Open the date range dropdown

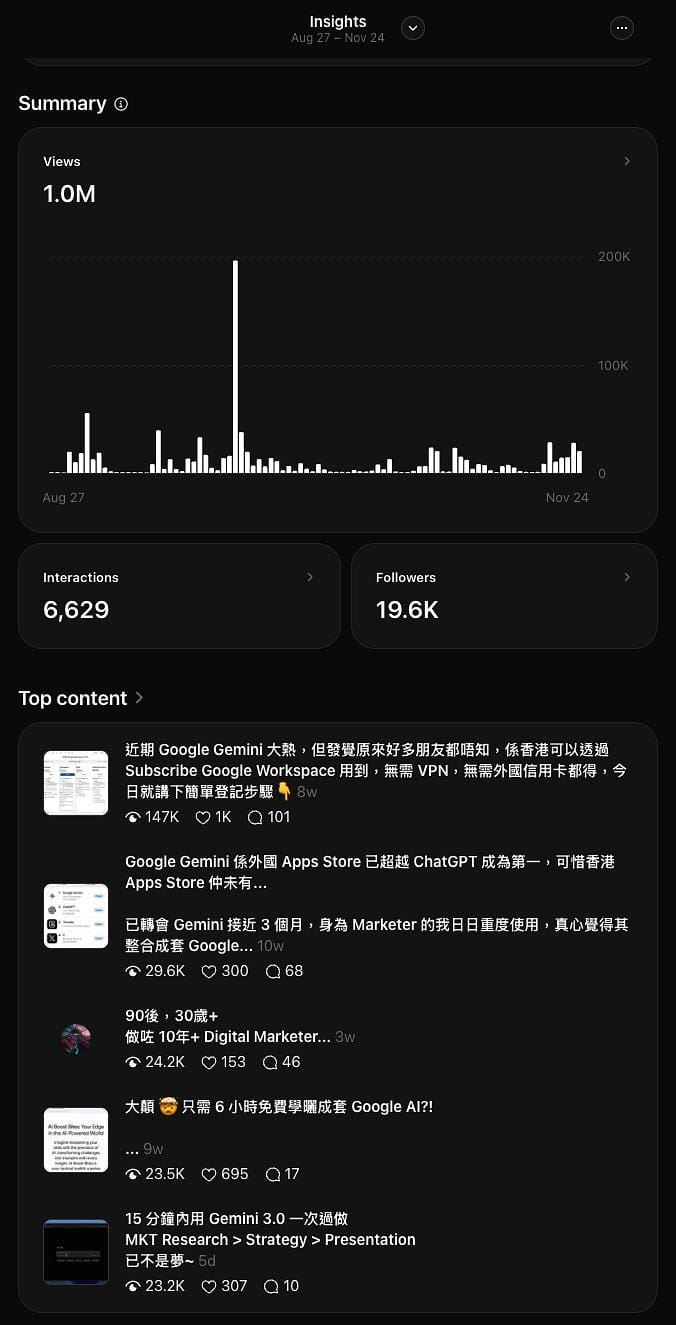pyautogui.click(x=413, y=28)
